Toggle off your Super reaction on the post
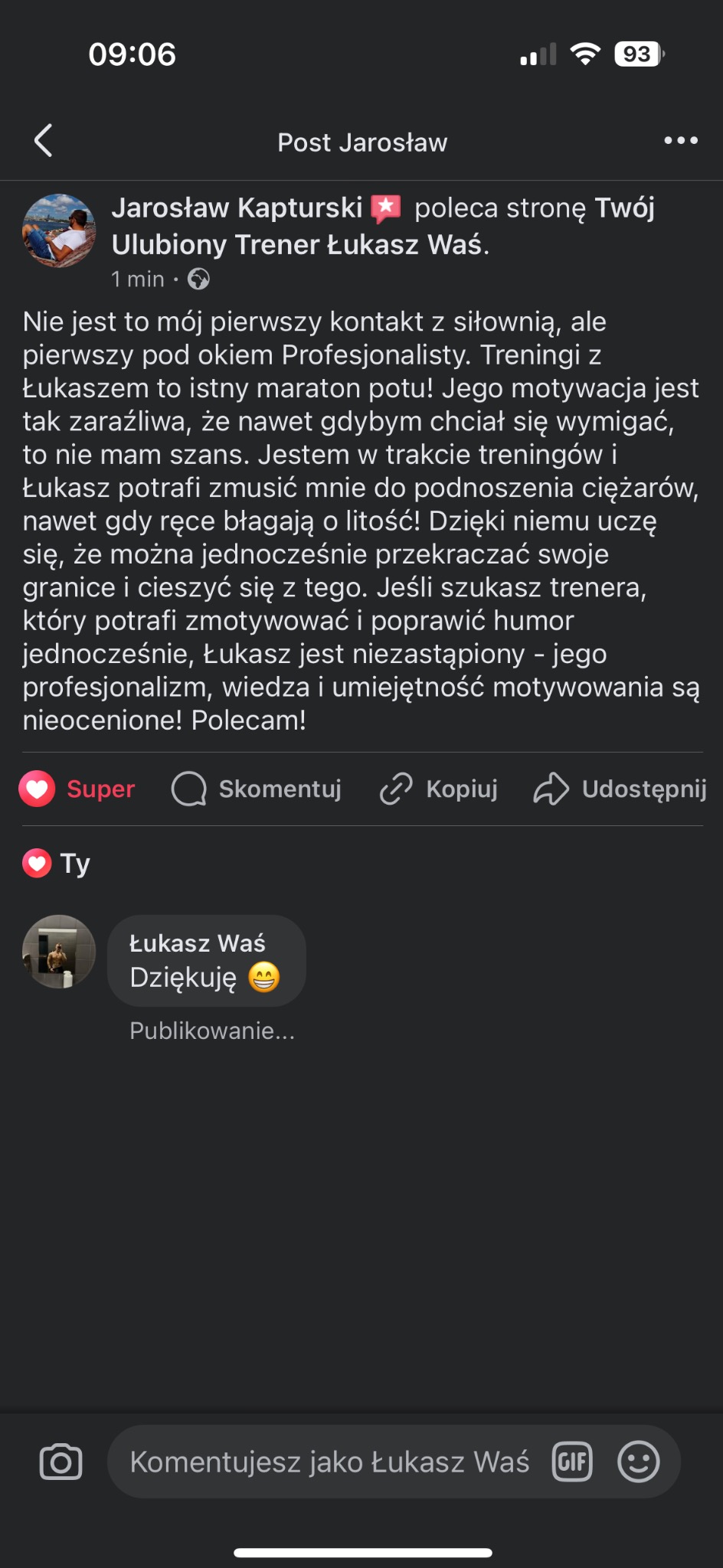723x1568 pixels. click(x=77, y=789)
